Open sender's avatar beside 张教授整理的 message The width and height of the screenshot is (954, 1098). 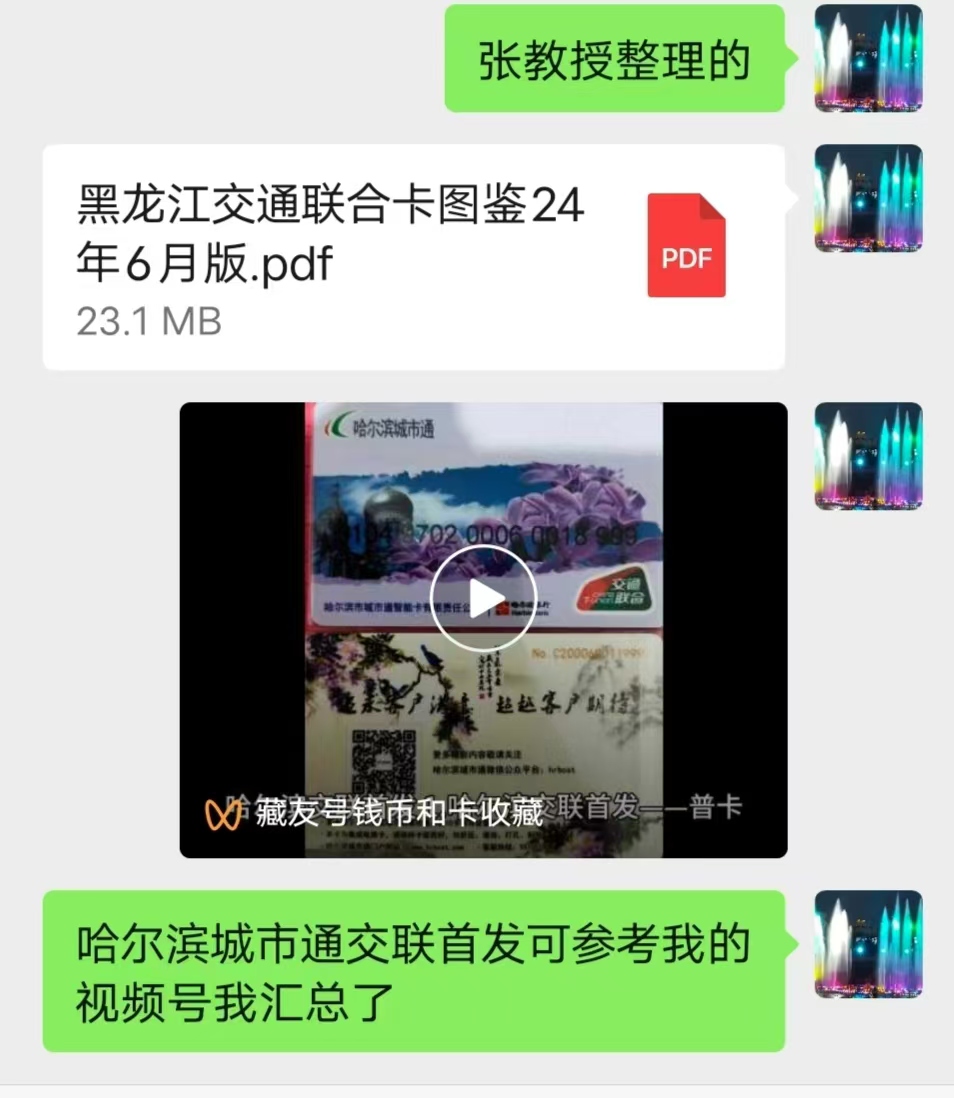pos(868,58)
